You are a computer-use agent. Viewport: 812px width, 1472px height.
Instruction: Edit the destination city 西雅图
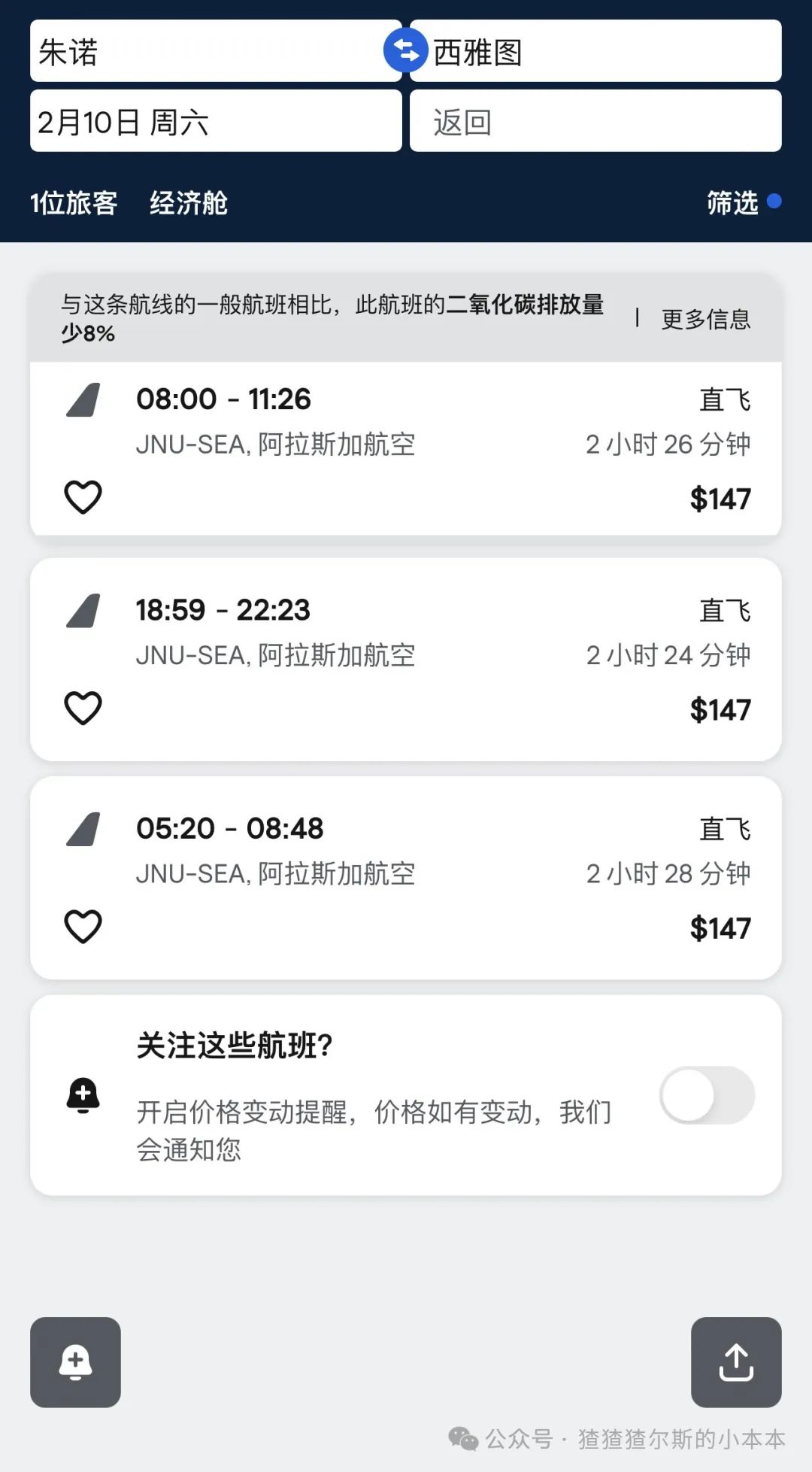pyautogui.click(x=595, y=50)
